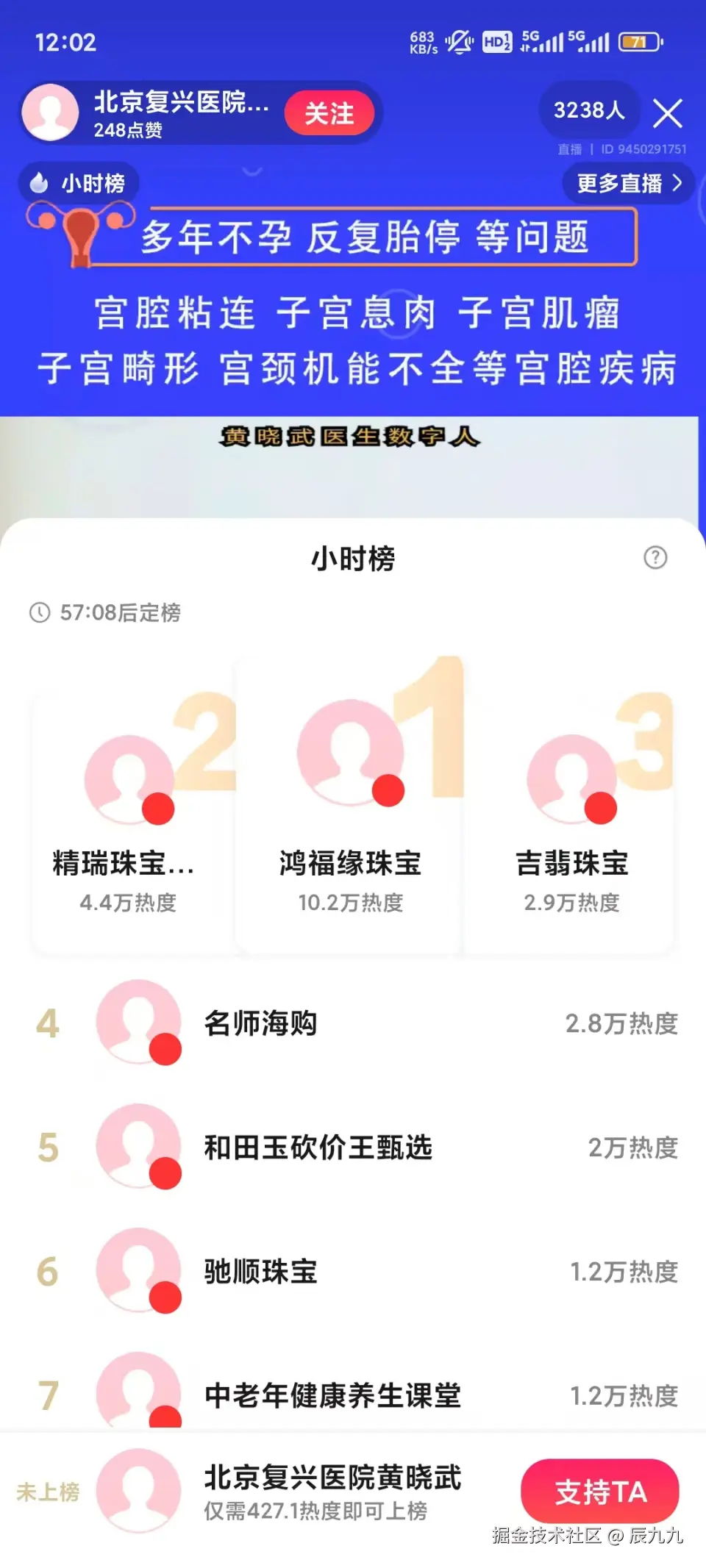Screen dimensions: 706x1568
Task: Open the 3238人 viewer list
Action: 588,110
